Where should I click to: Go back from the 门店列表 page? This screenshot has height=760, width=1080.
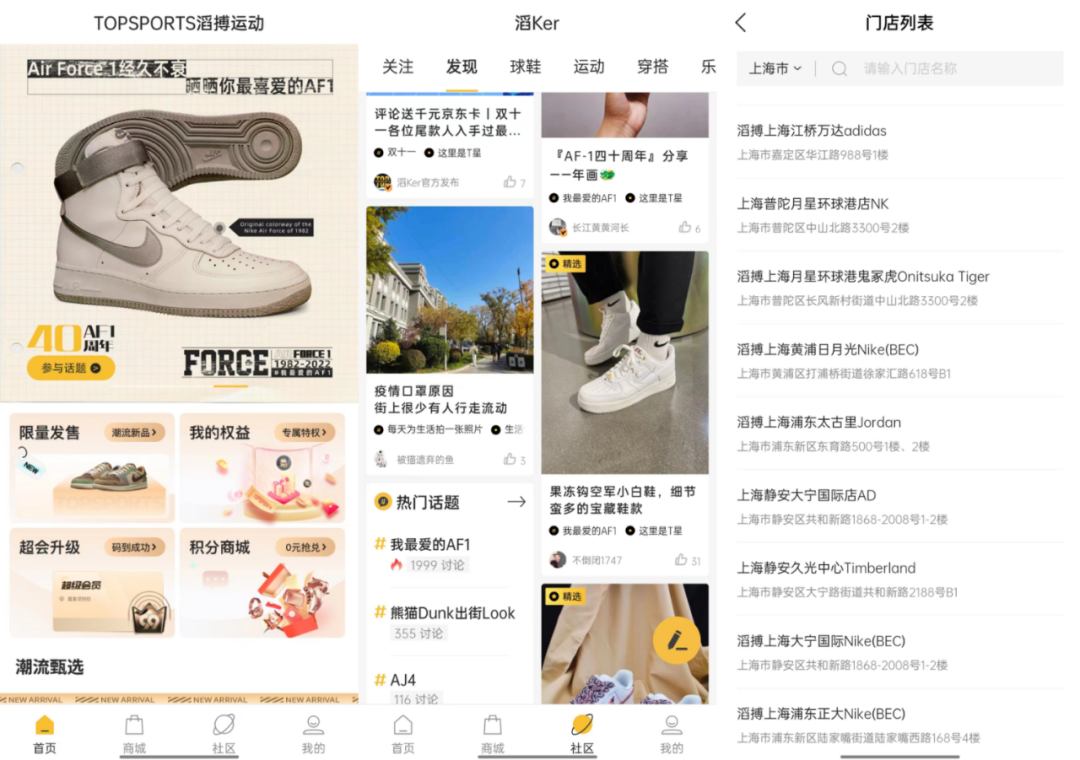(x=741, y=23)
